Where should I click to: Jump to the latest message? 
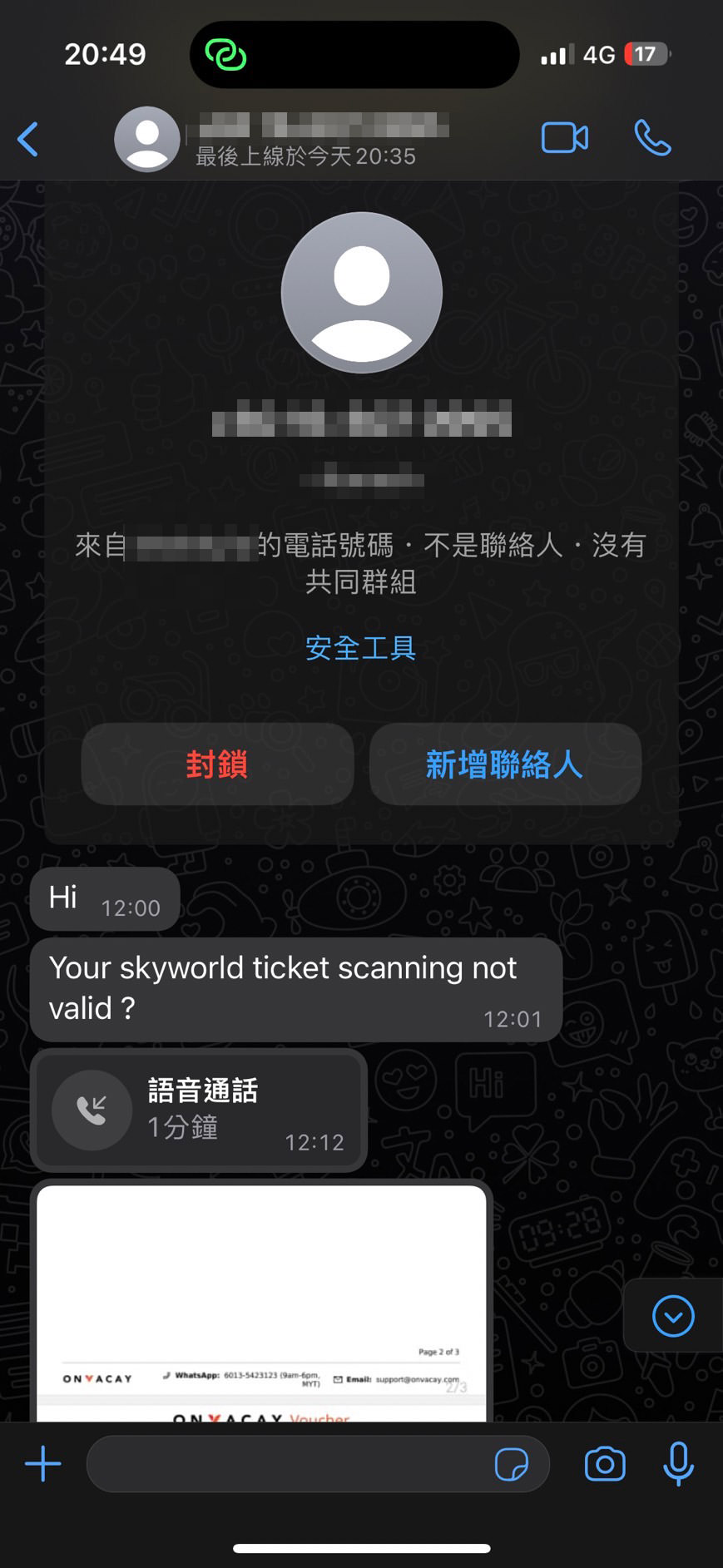pos(672,1315)
